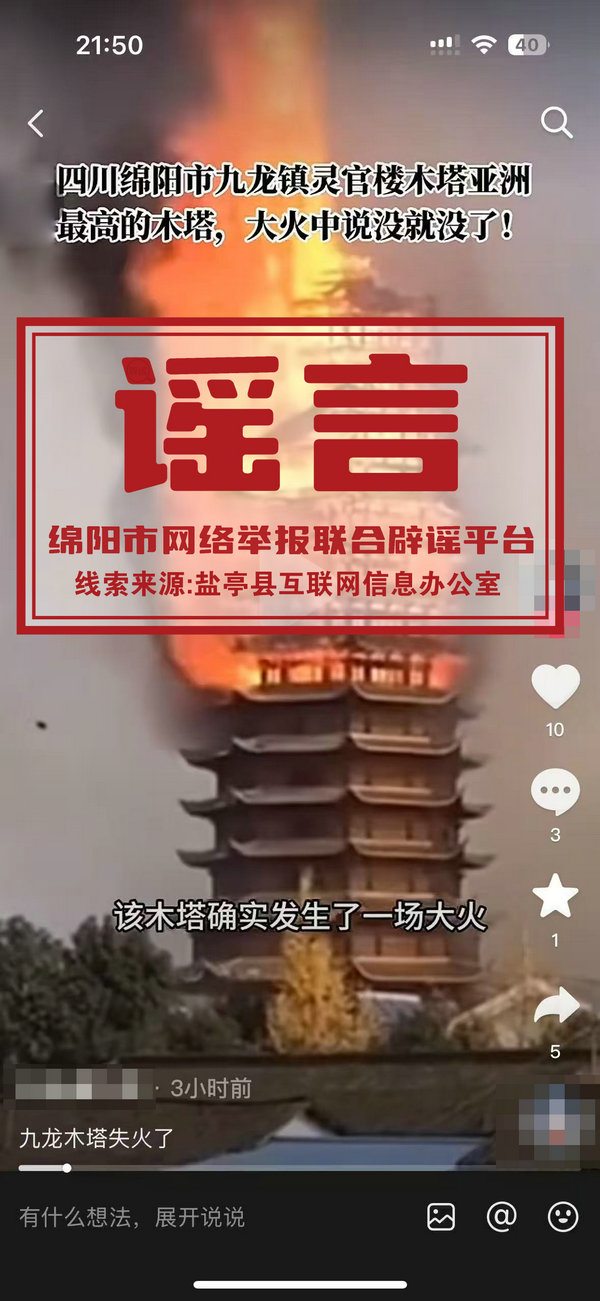600x1301 pixels.
Task: Attach an image to a comment
Action: 441,1216
